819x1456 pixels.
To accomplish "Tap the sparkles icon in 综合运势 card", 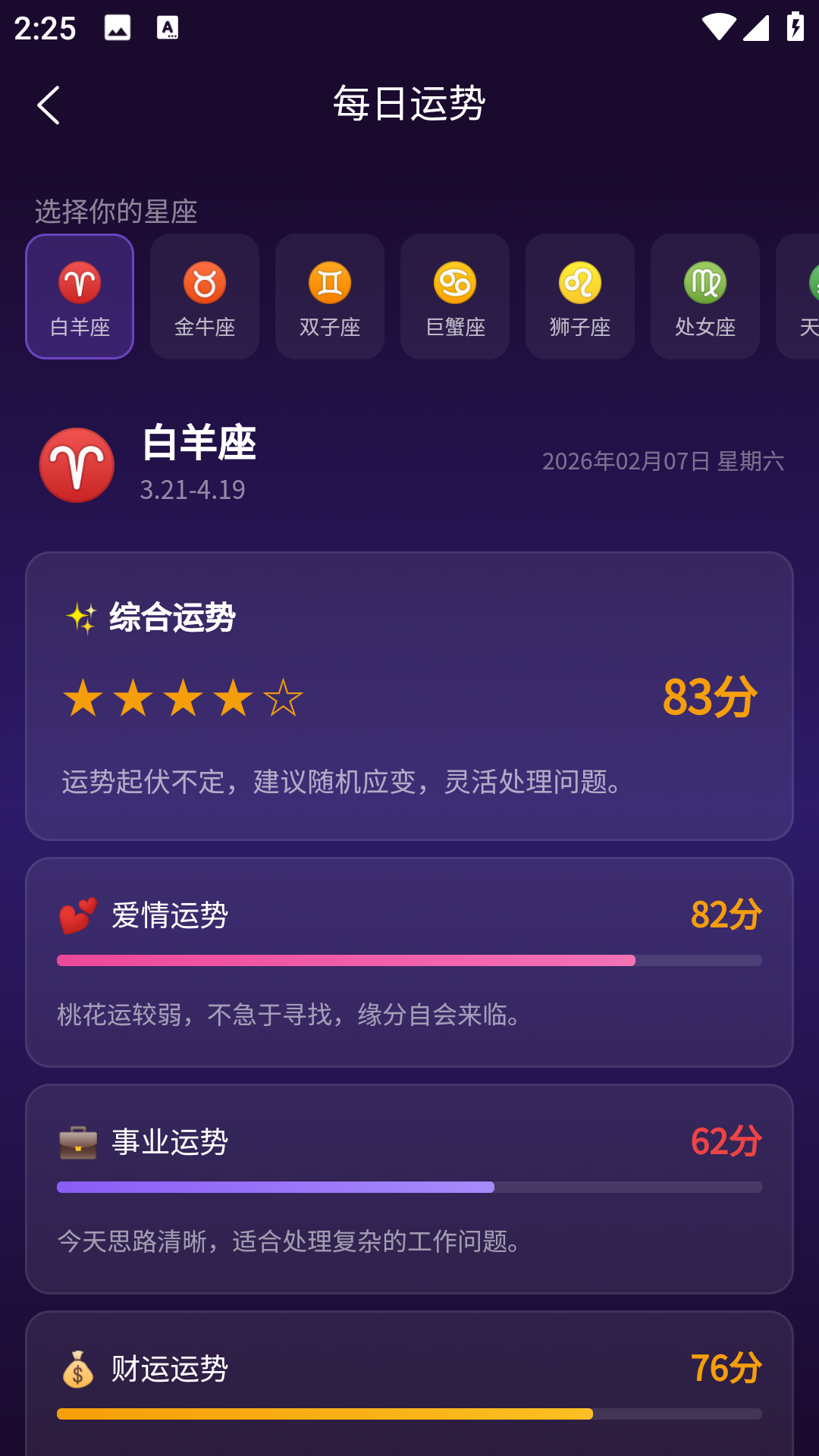I will click(80, 617).
